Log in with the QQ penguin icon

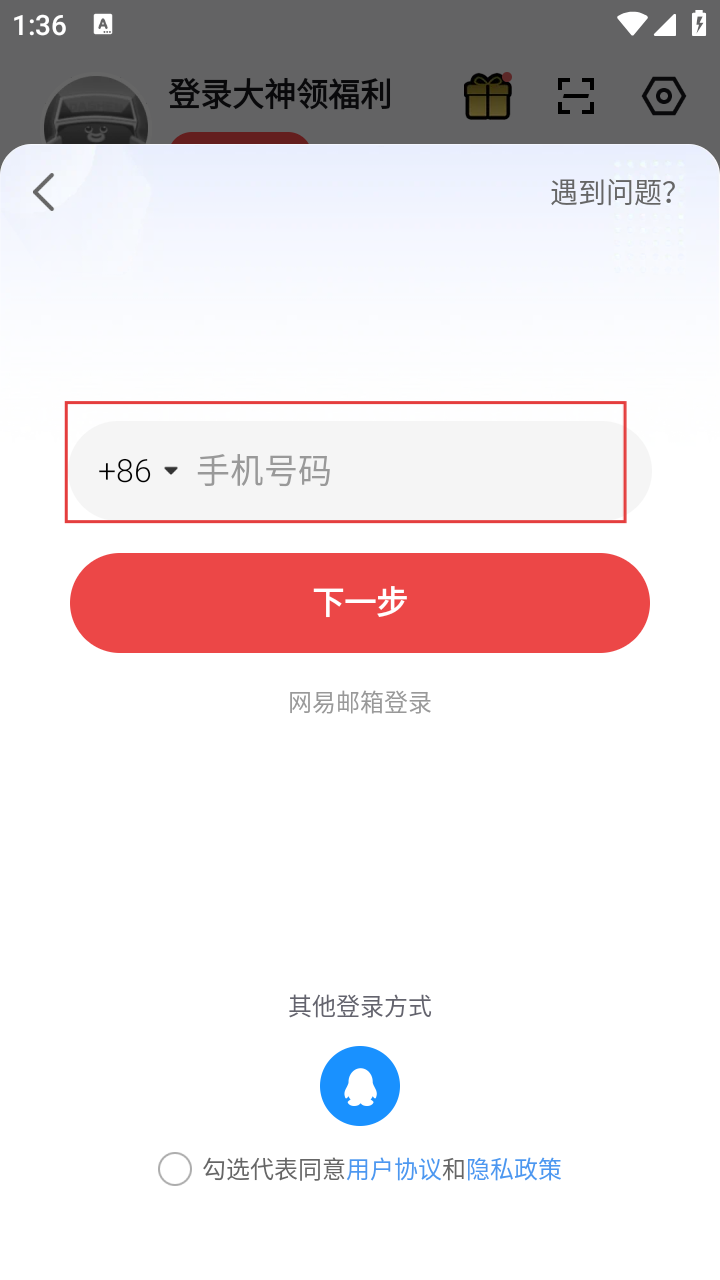pos(360,1086)
